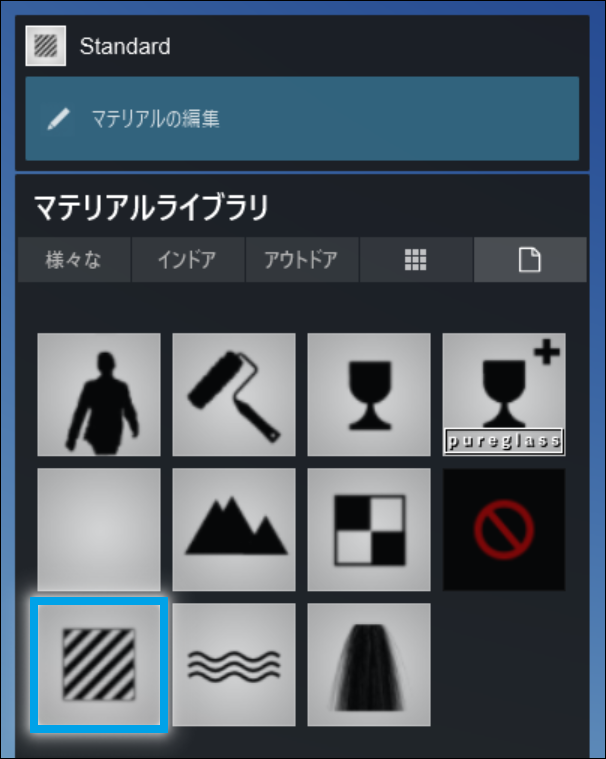
Task: Select the hair strands material tile
Action: pos(369,665)
